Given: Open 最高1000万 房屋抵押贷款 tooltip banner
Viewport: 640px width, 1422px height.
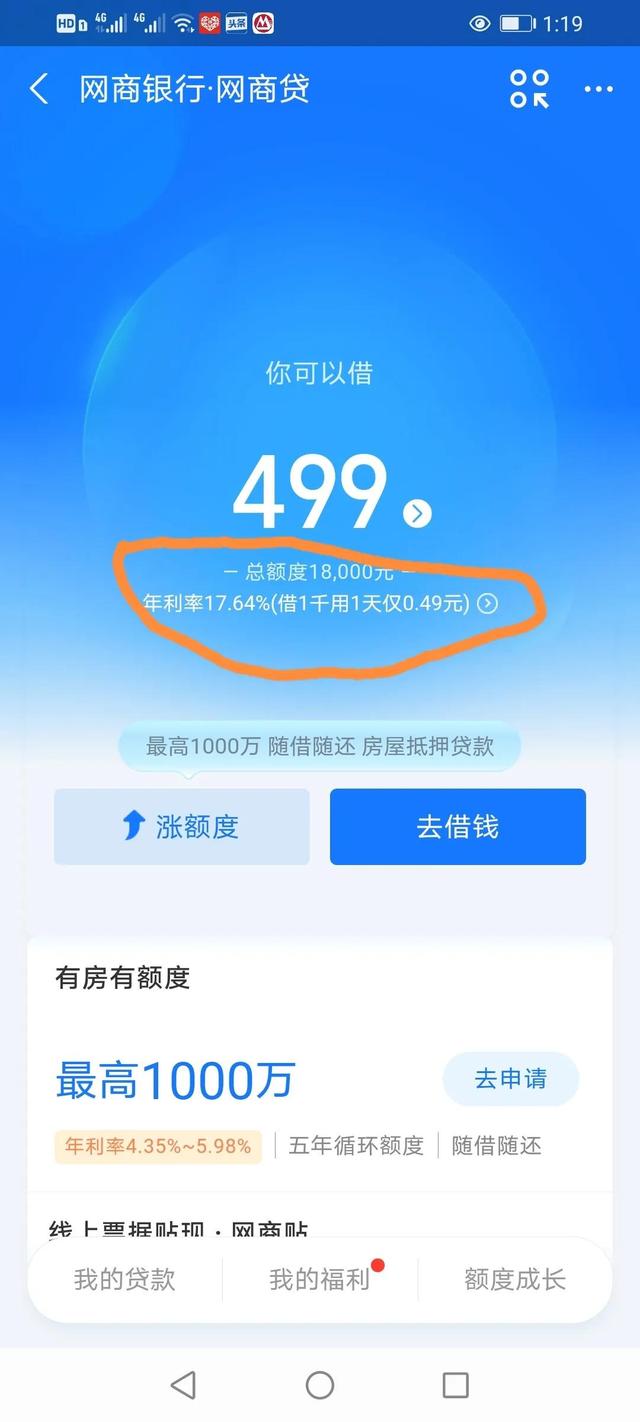Looking at the screenshot, I should click(320, 747).
